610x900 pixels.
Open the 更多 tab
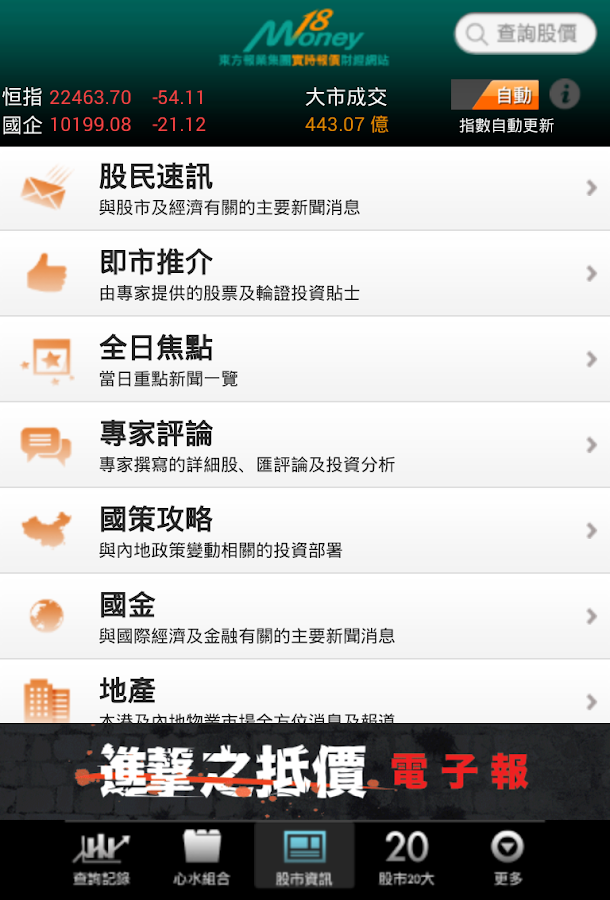pos(507,860)
